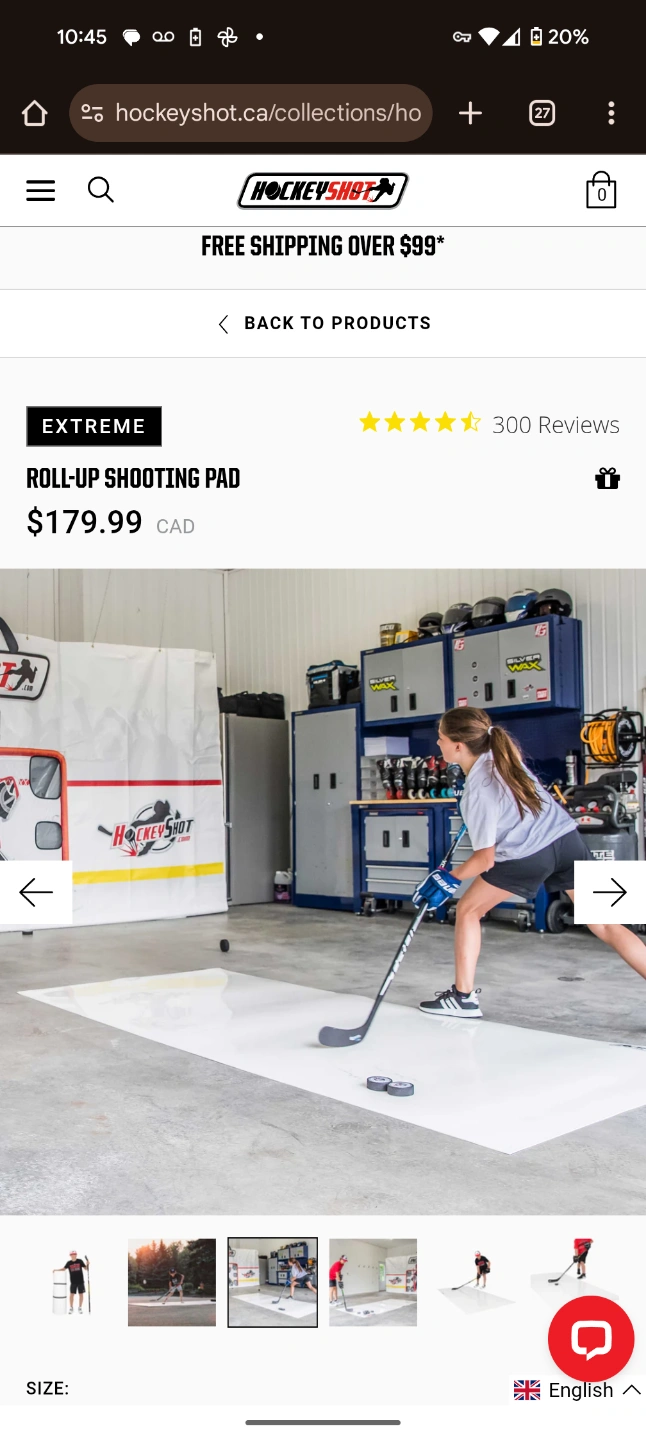Open the shopping cart bag
Screen dimensions: 646x1440
pos(601,190)
